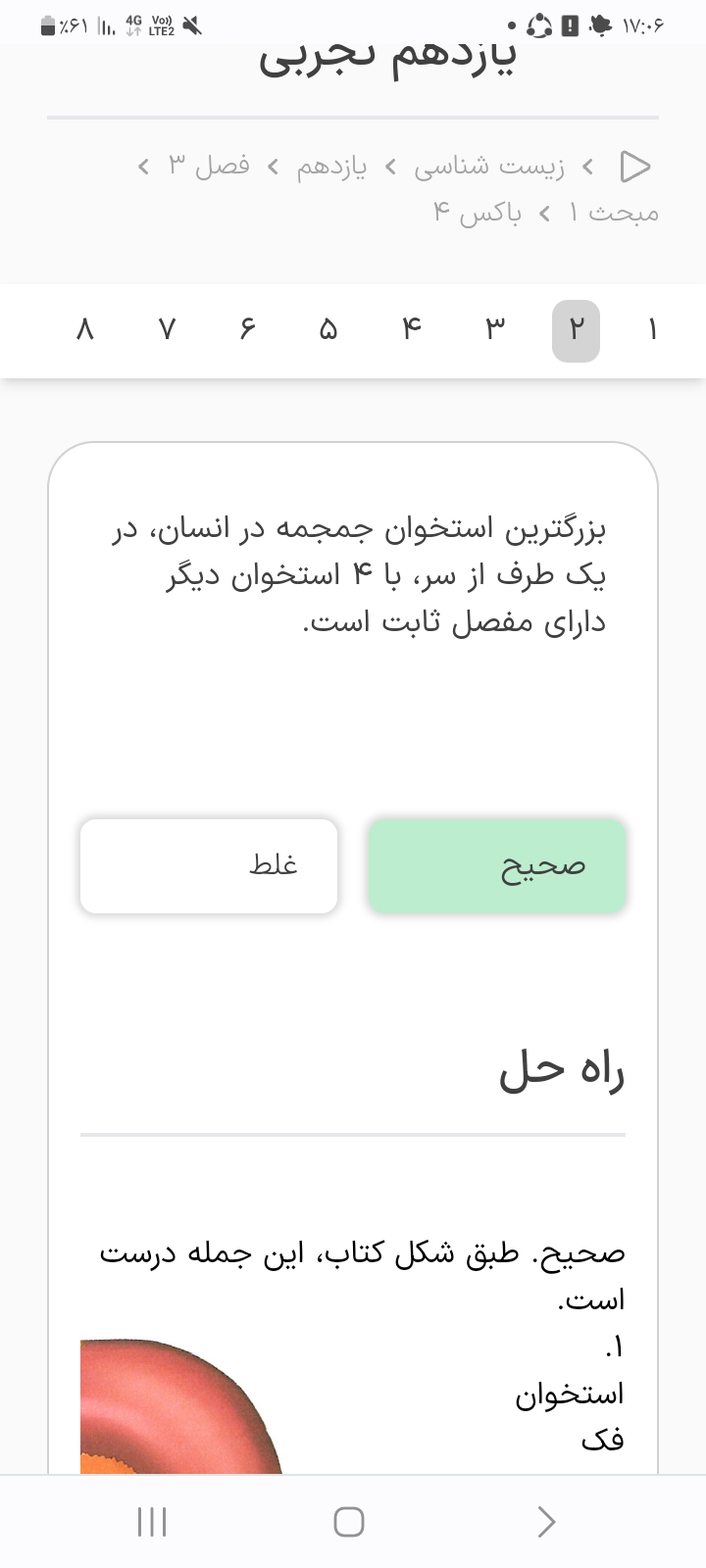Go to question number ۱
Image resolution: width=706 pixels, height=1568 pixels.
(x=652, y=330)
